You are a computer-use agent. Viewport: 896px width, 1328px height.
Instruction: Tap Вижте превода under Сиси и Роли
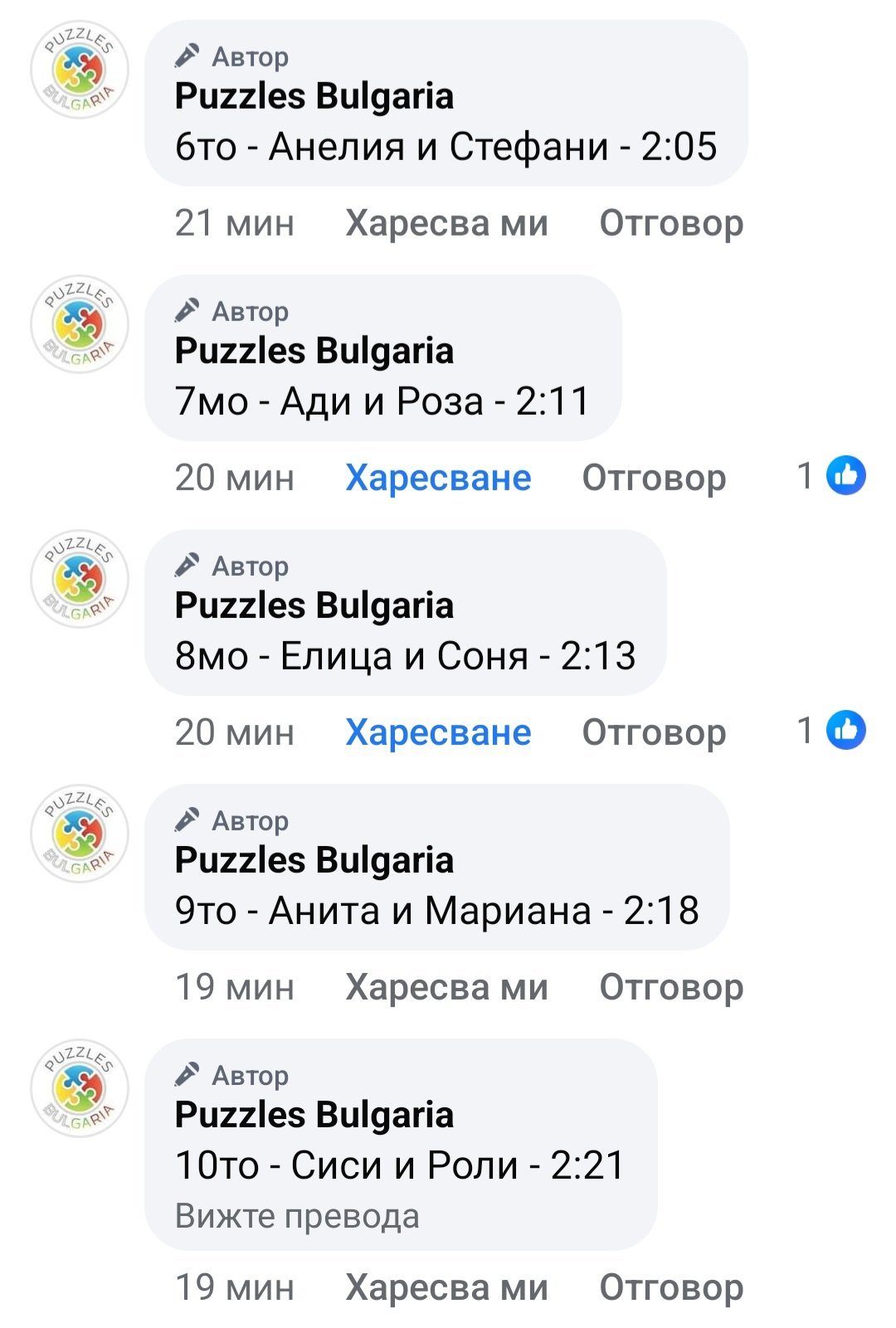[x=297, y=1216]
